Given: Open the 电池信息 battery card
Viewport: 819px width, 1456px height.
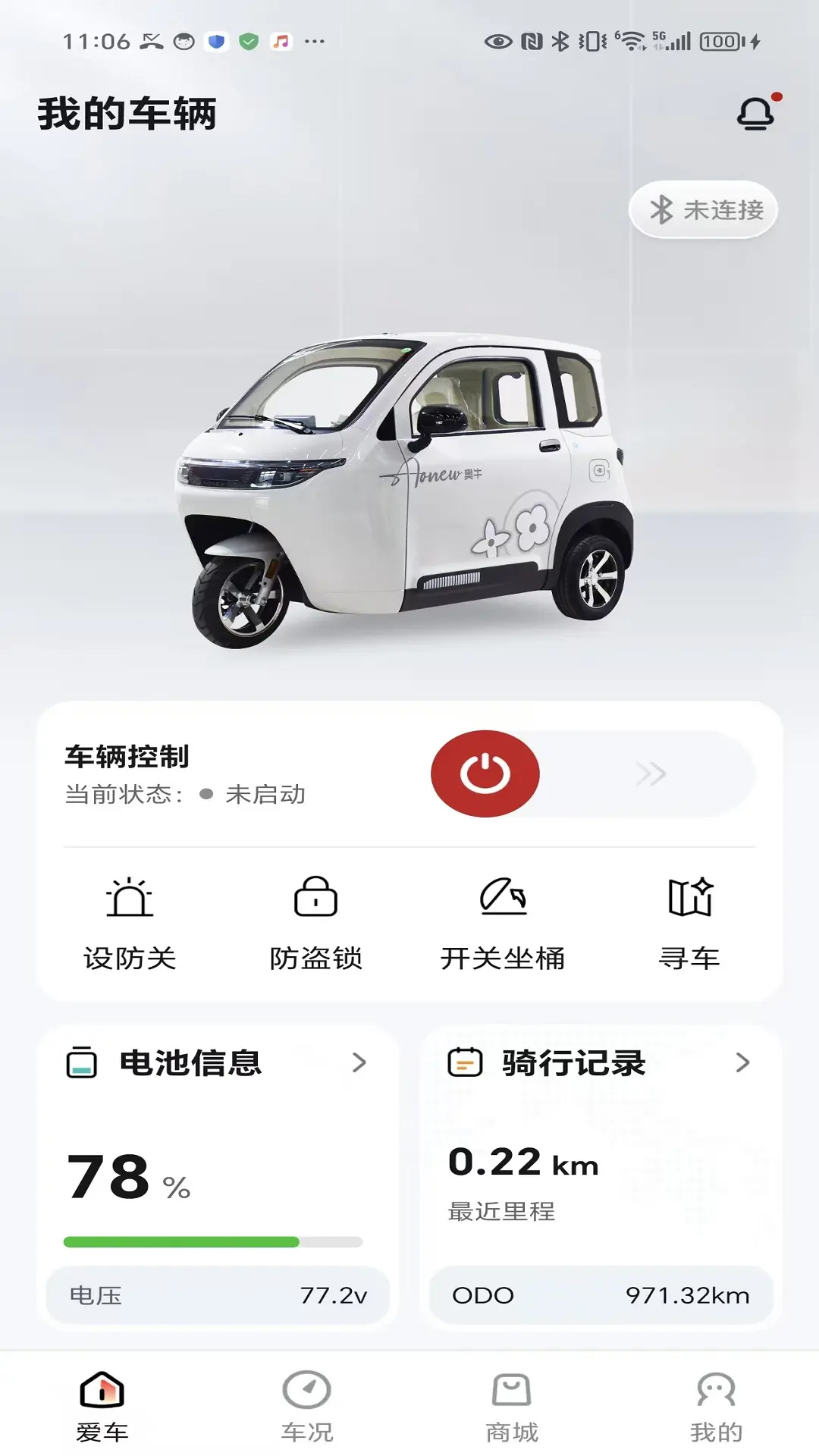Looking at the screenshot, I should [x=218, y=1062].
